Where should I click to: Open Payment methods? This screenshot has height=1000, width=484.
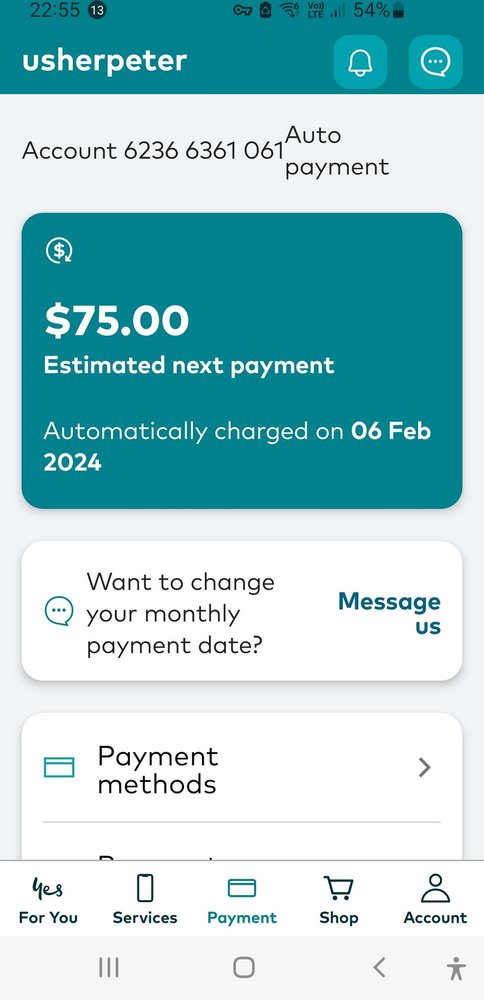[242, 768]
